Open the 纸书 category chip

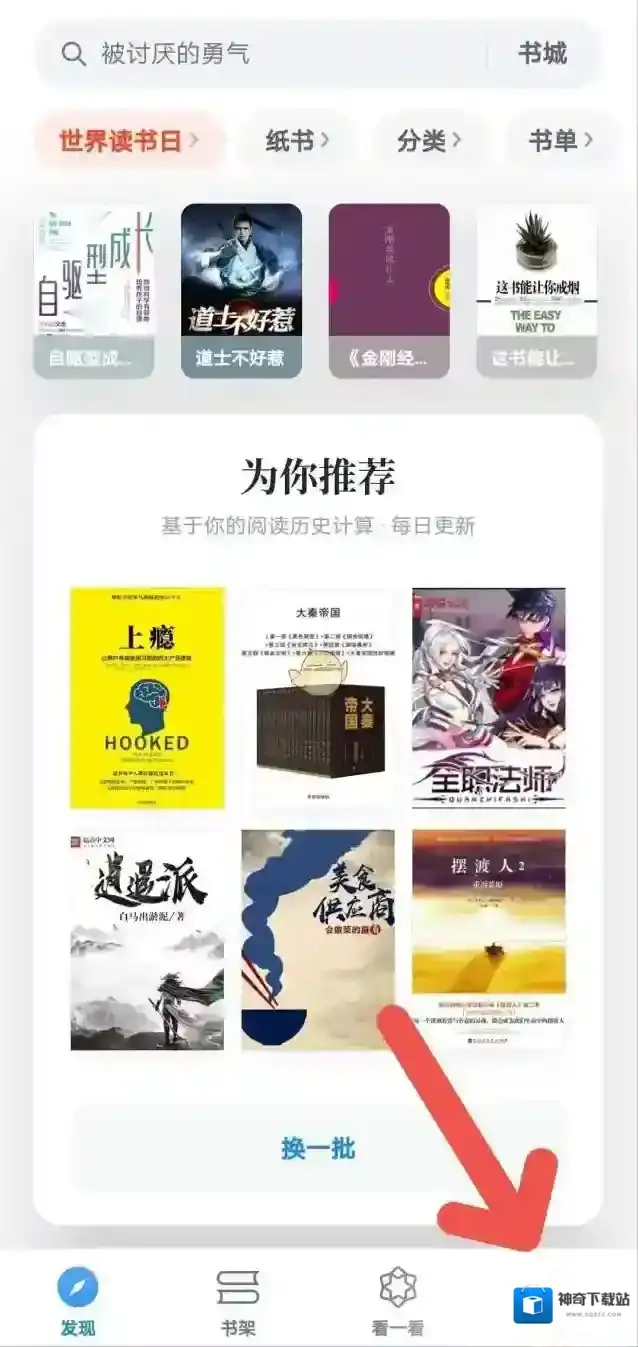297,141
